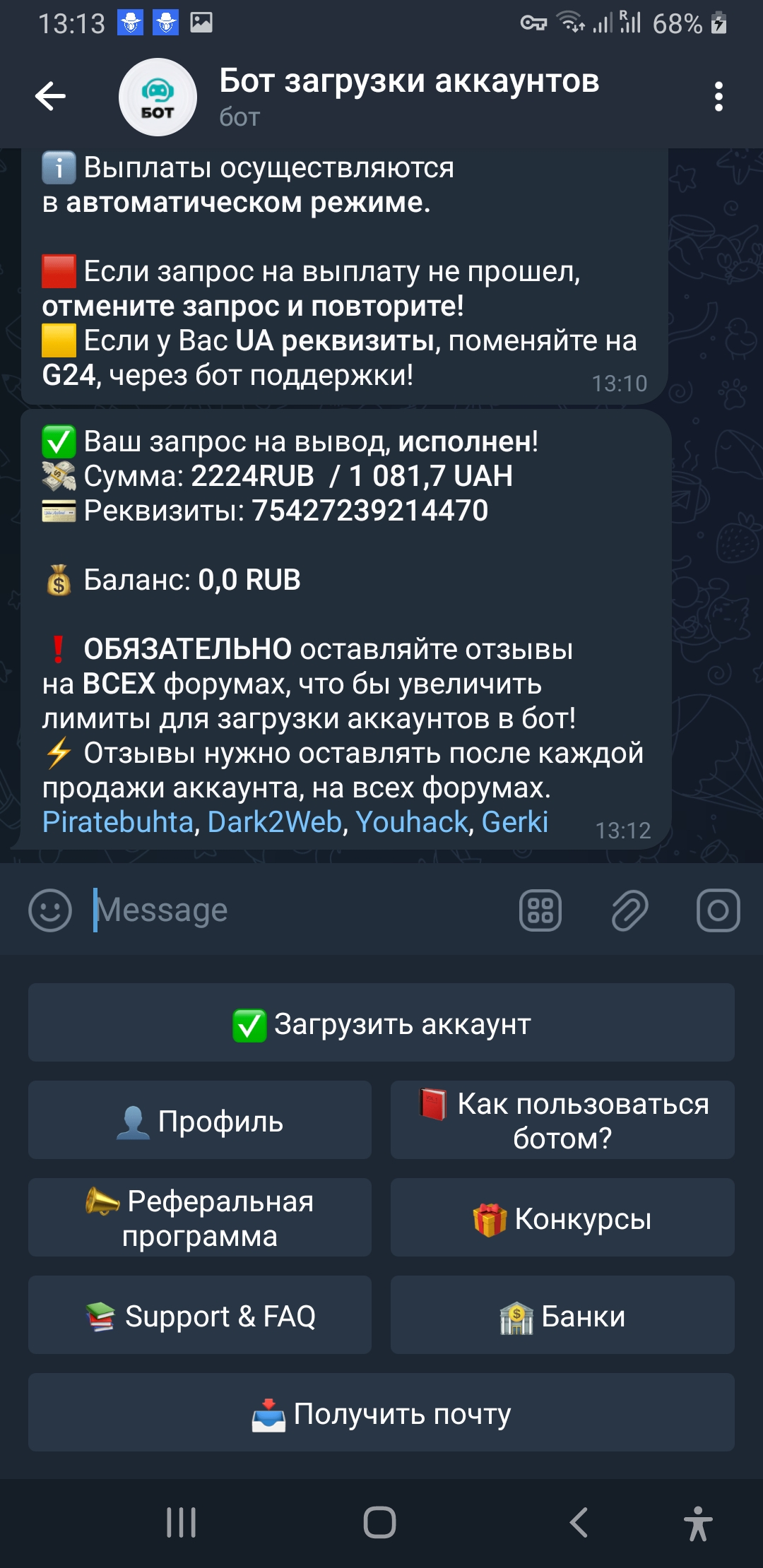
Task: Select Как пользоваться ботом?
Action: tap(562, 1120)
